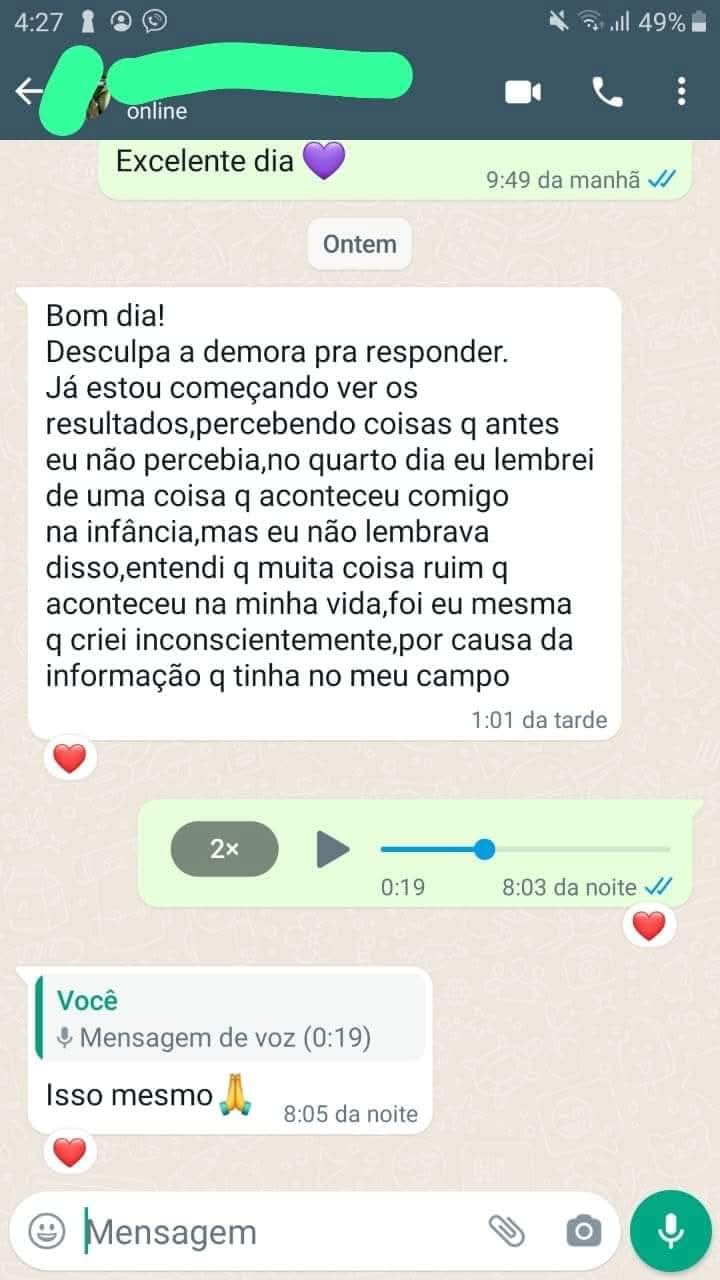
Task: Tap the Mensagem text field
Action: [280, 1232]
